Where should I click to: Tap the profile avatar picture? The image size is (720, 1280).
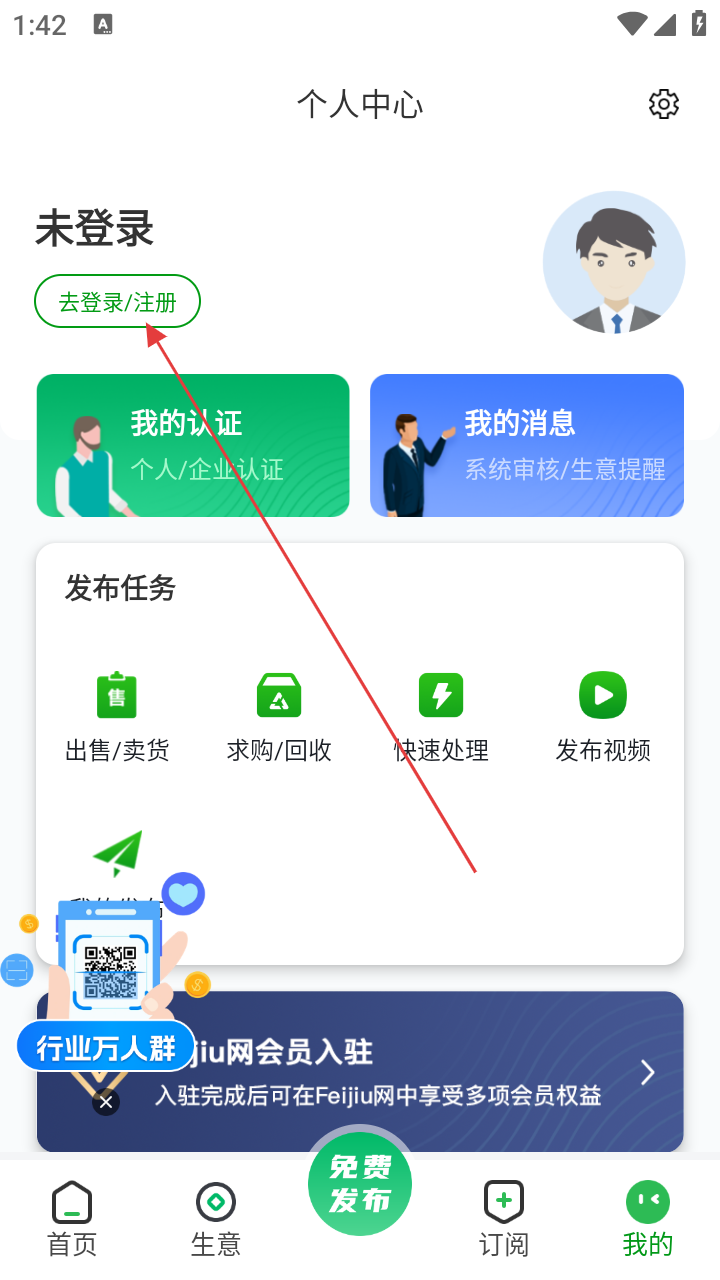pyautogui.click(x=614, y=262)
